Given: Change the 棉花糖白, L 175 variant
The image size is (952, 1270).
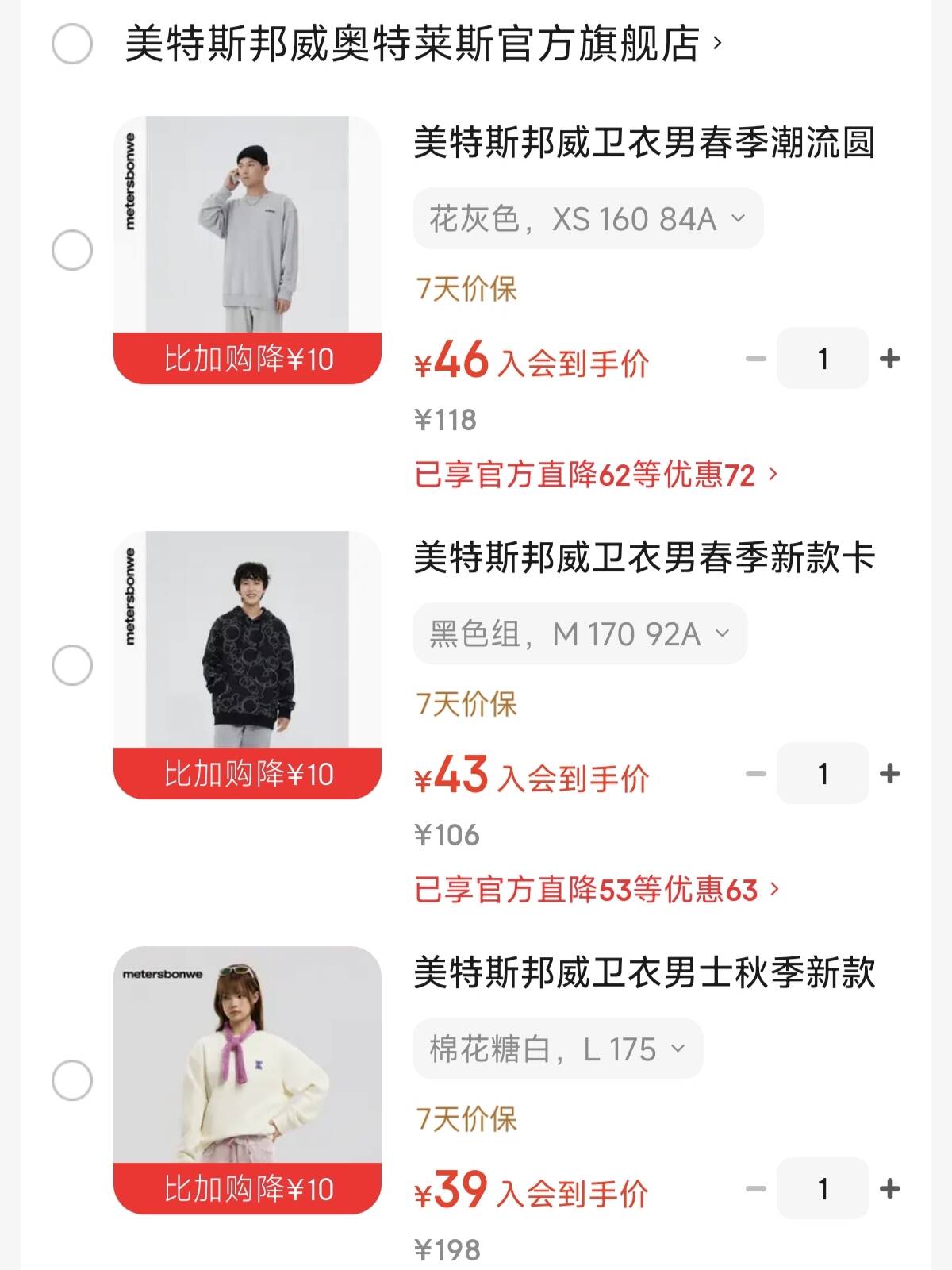Looking at the screenshot, I should (557, 1049).
